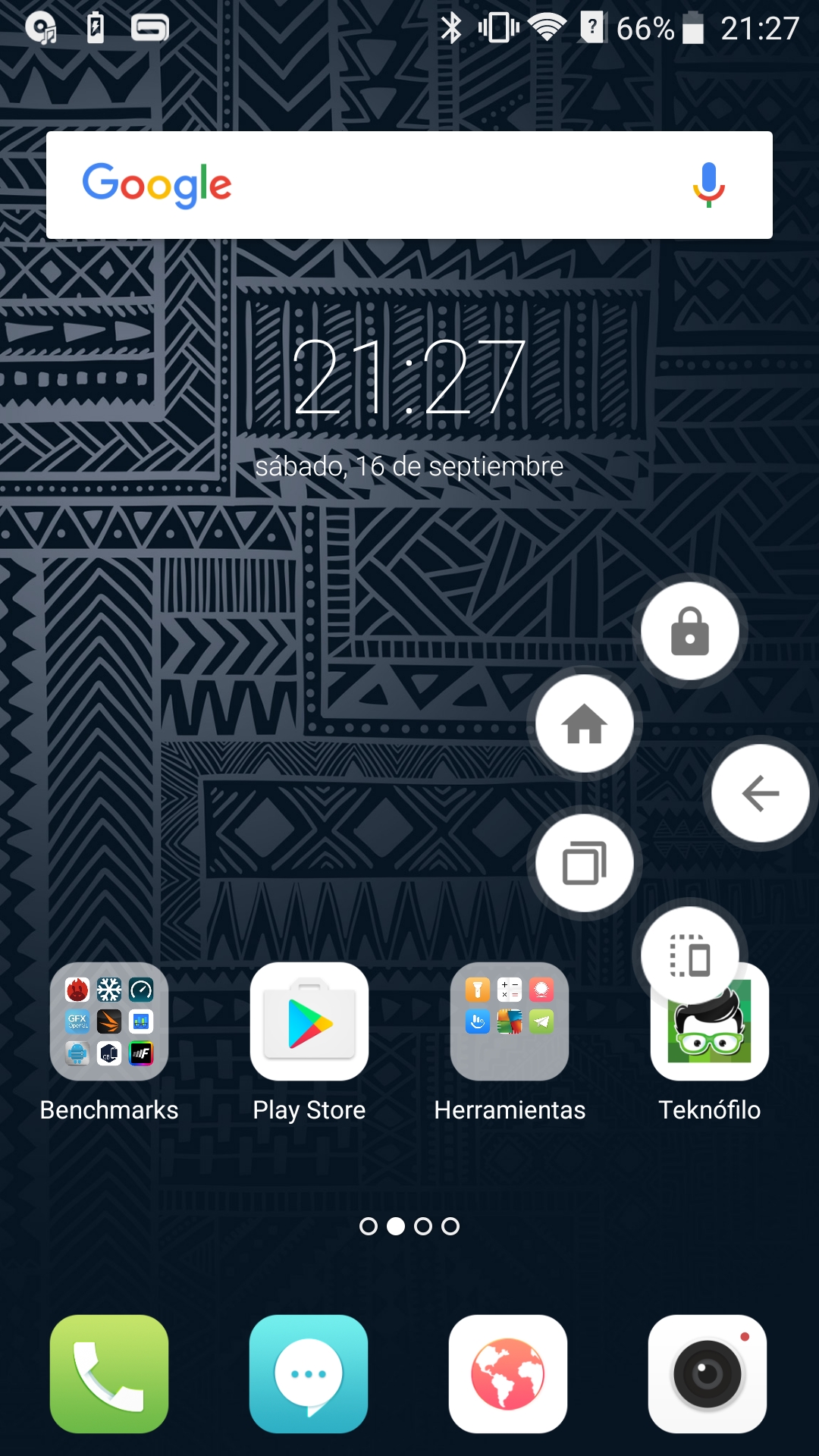Image resolution: width=819 pixels, height=1456 pixels.
Task: Open the Camera app in the dock
Action: [x=708, y=1374]
